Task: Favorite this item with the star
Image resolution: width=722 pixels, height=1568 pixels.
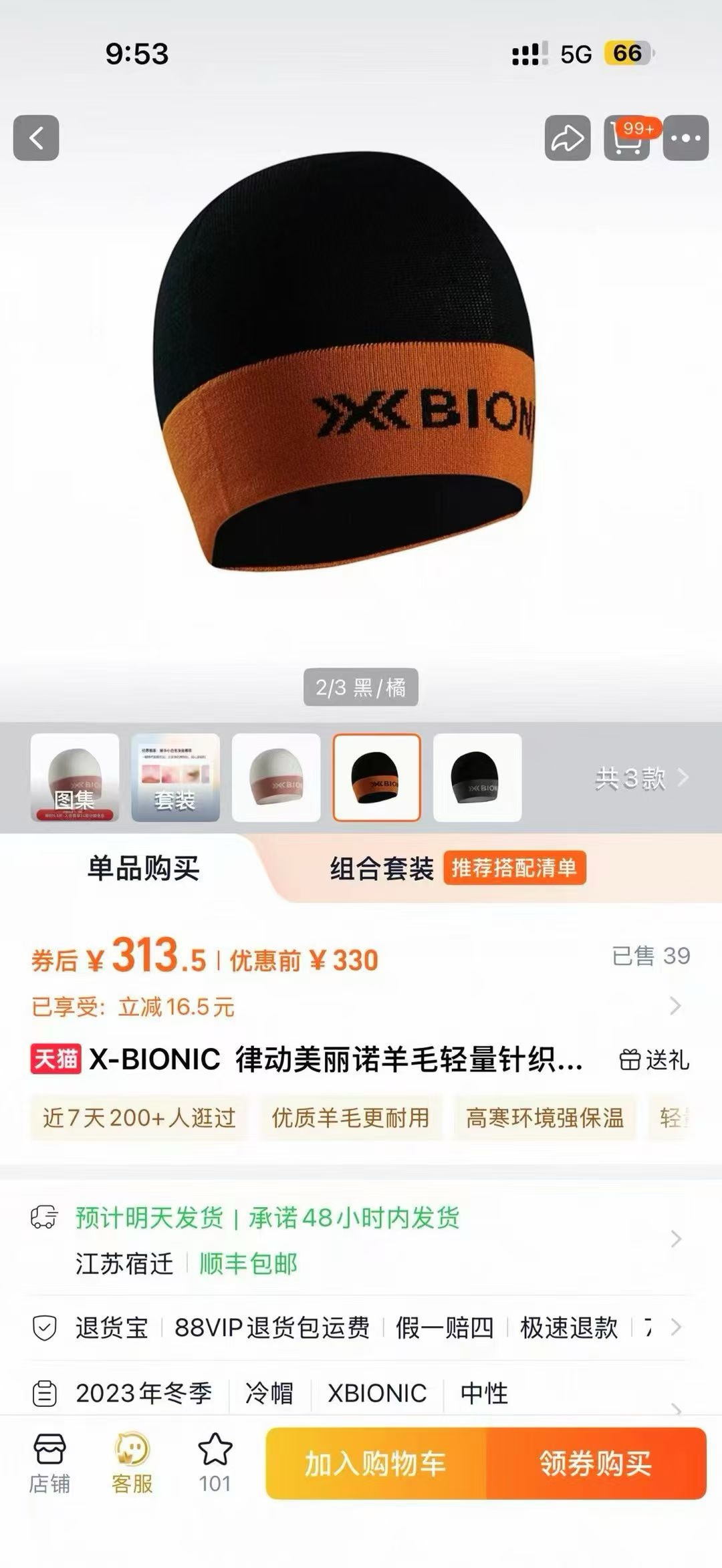Action: (x=215, y=1463)
